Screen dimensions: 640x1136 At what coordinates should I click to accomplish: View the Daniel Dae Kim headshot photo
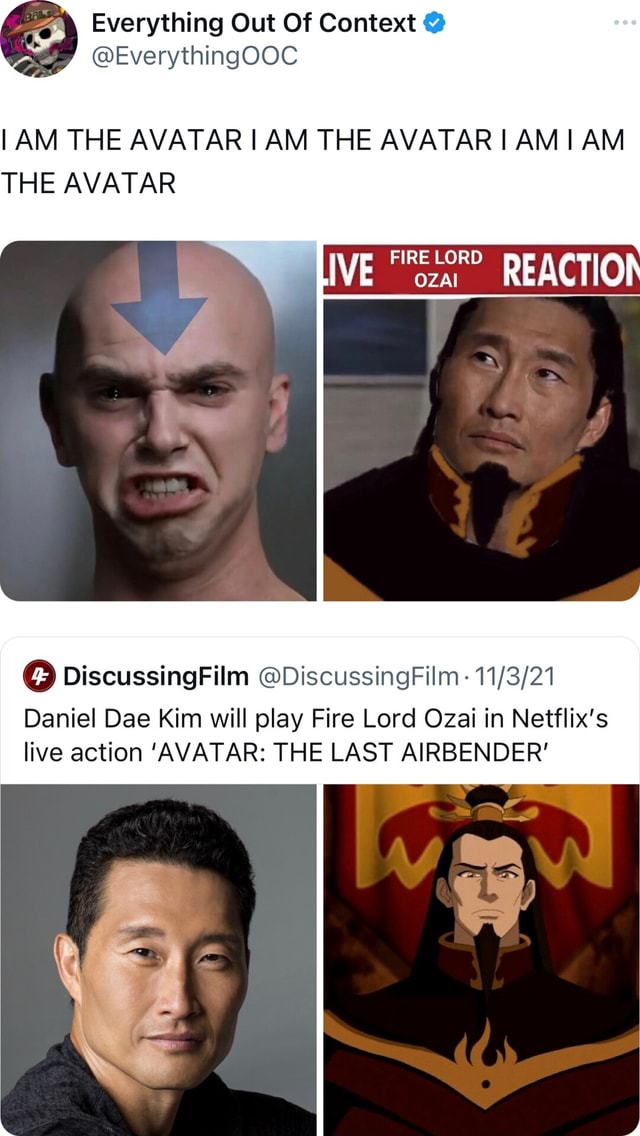tap(159, 960)
